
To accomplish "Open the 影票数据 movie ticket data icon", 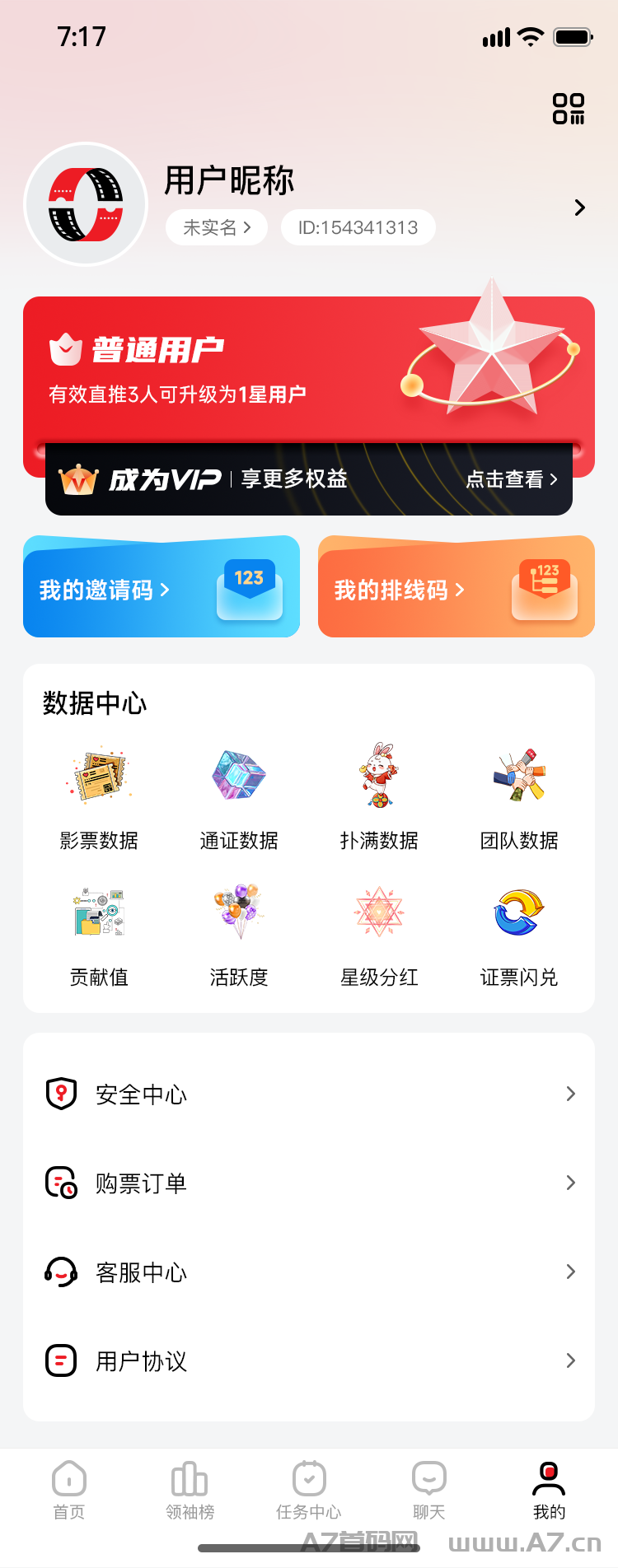I will pos(99,774).
